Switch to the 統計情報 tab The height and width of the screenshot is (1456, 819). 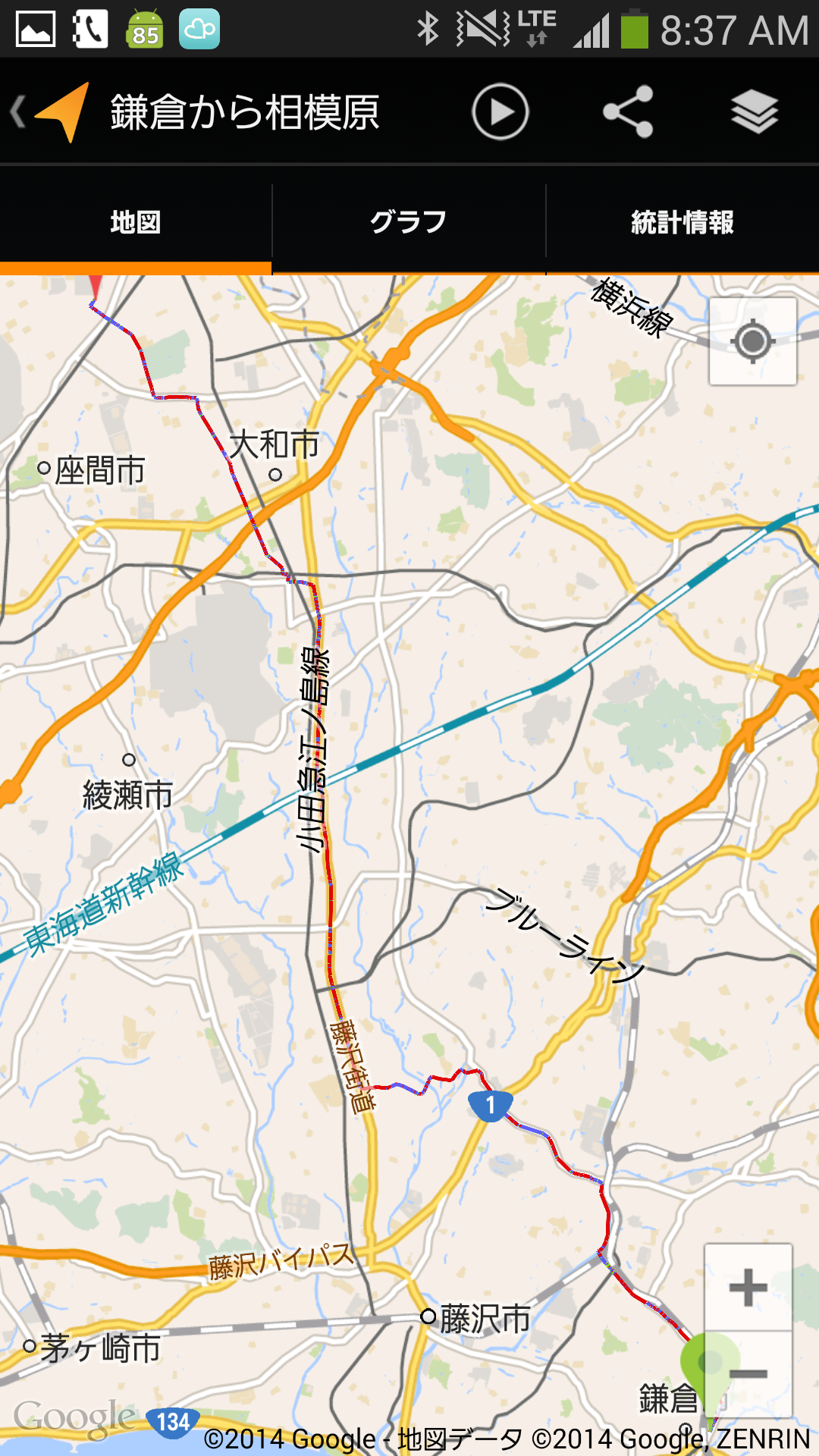pyautogui.click(x=682, y=222)
